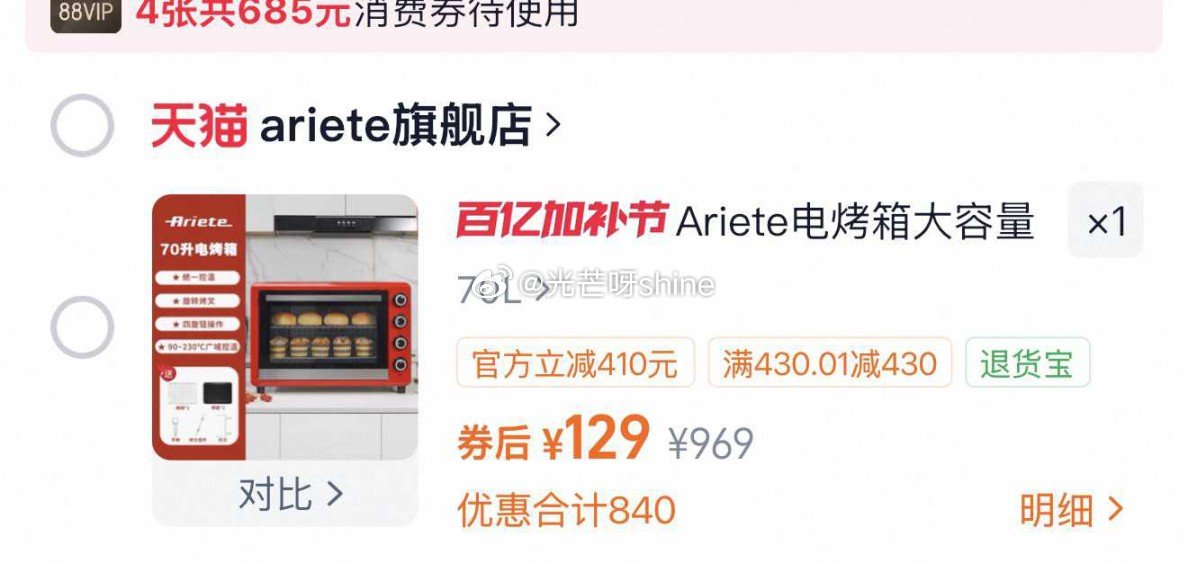Select all items from ariete旗舰店
Image resolution: width=1188 pixels, height=563 pixels.
(82, 125)
